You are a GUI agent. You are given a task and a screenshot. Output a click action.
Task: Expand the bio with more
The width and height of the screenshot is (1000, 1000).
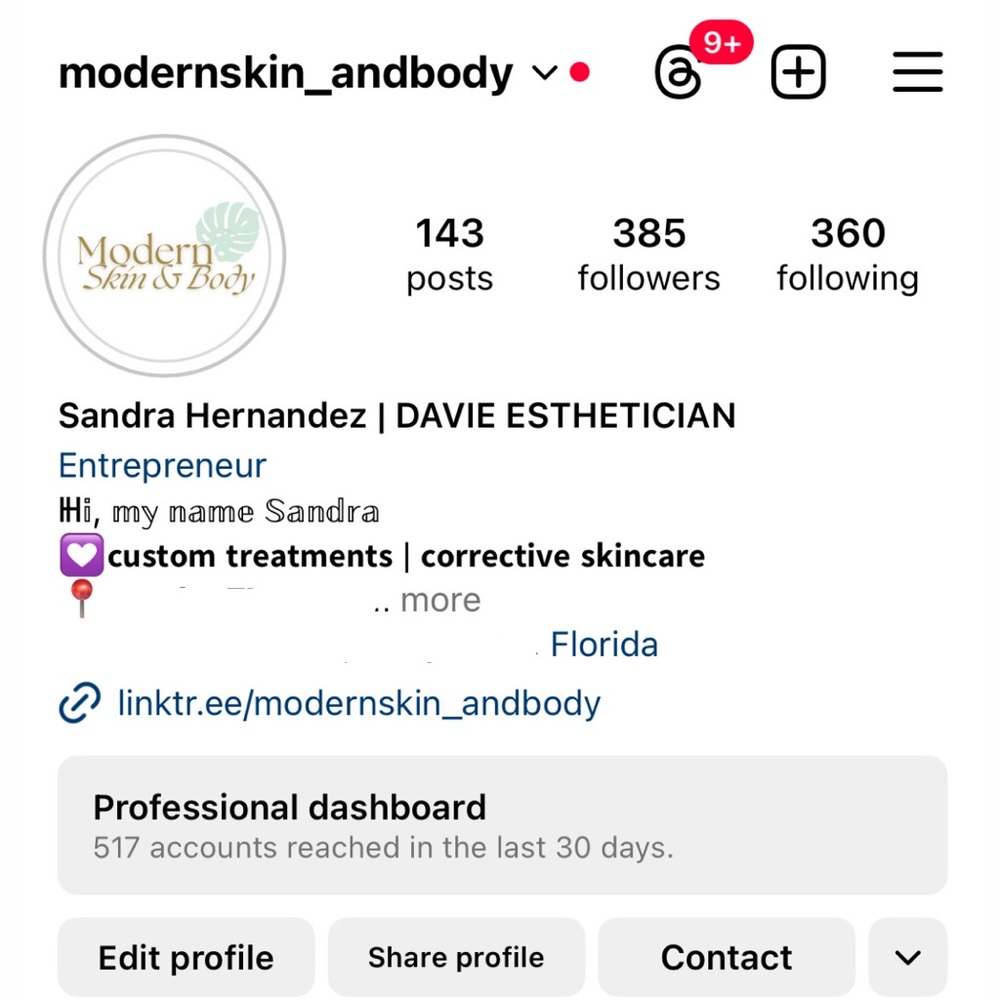tap(440, 600)
